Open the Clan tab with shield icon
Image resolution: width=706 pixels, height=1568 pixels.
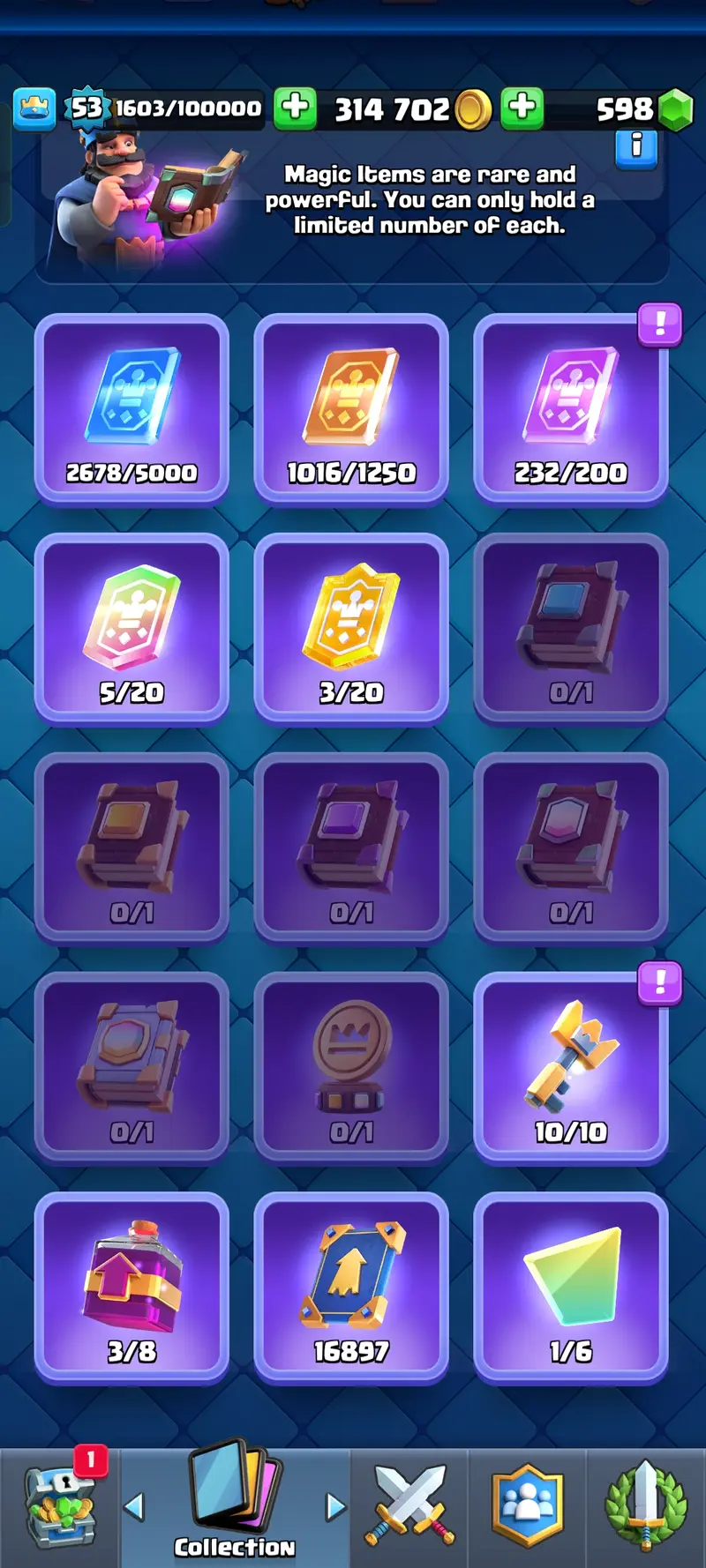point(527,1508)
